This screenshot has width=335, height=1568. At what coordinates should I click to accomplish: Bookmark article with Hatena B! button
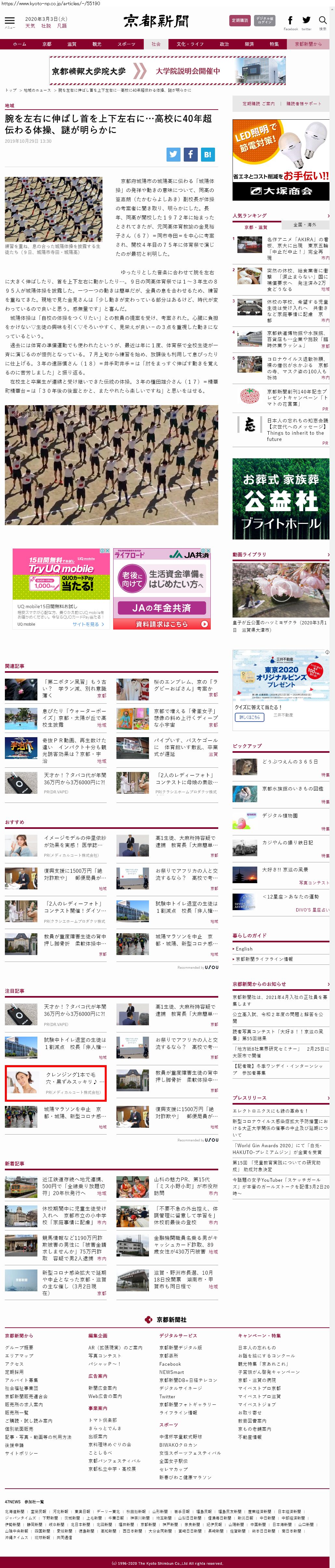pyautogui.click(x=208, y=154)
